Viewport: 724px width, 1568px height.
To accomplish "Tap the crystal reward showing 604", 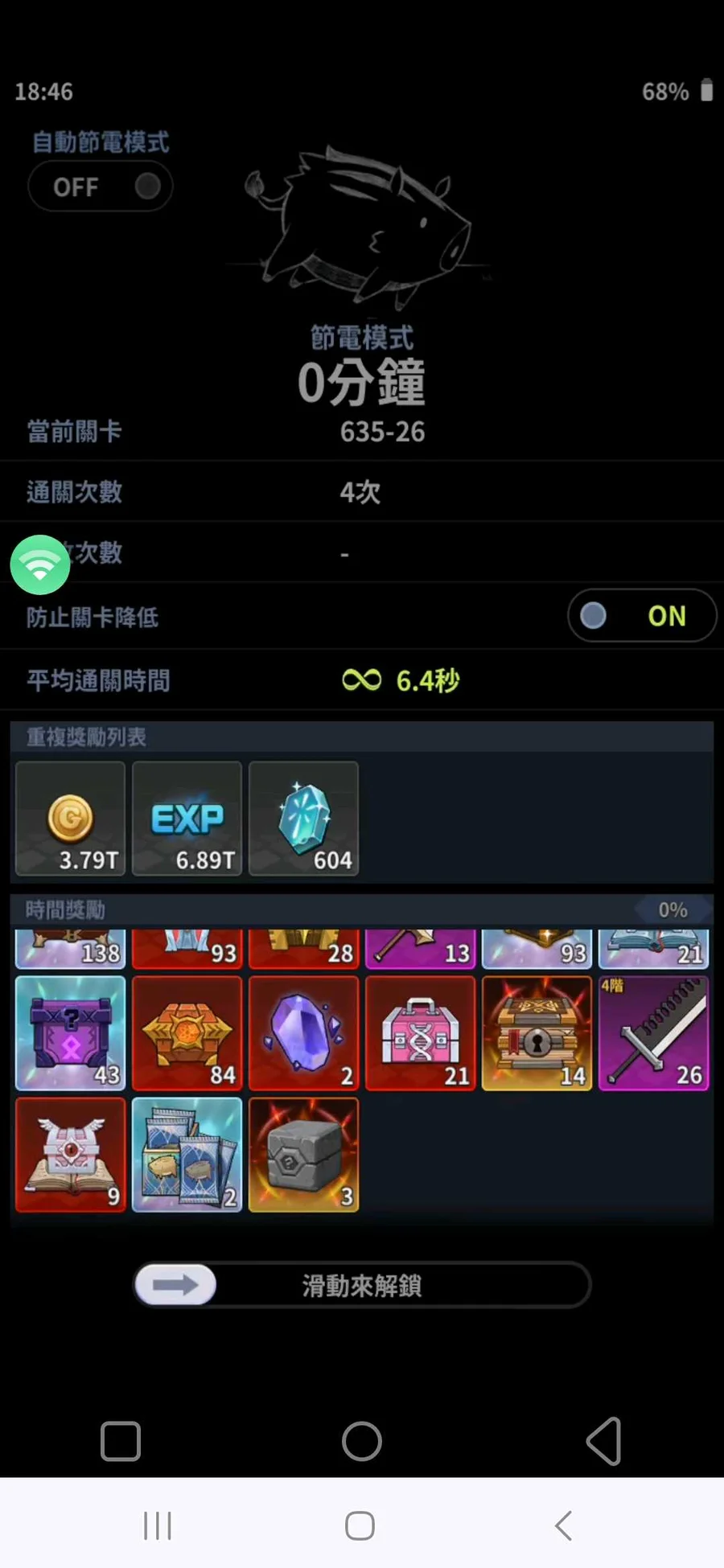I will click(304, 819).
